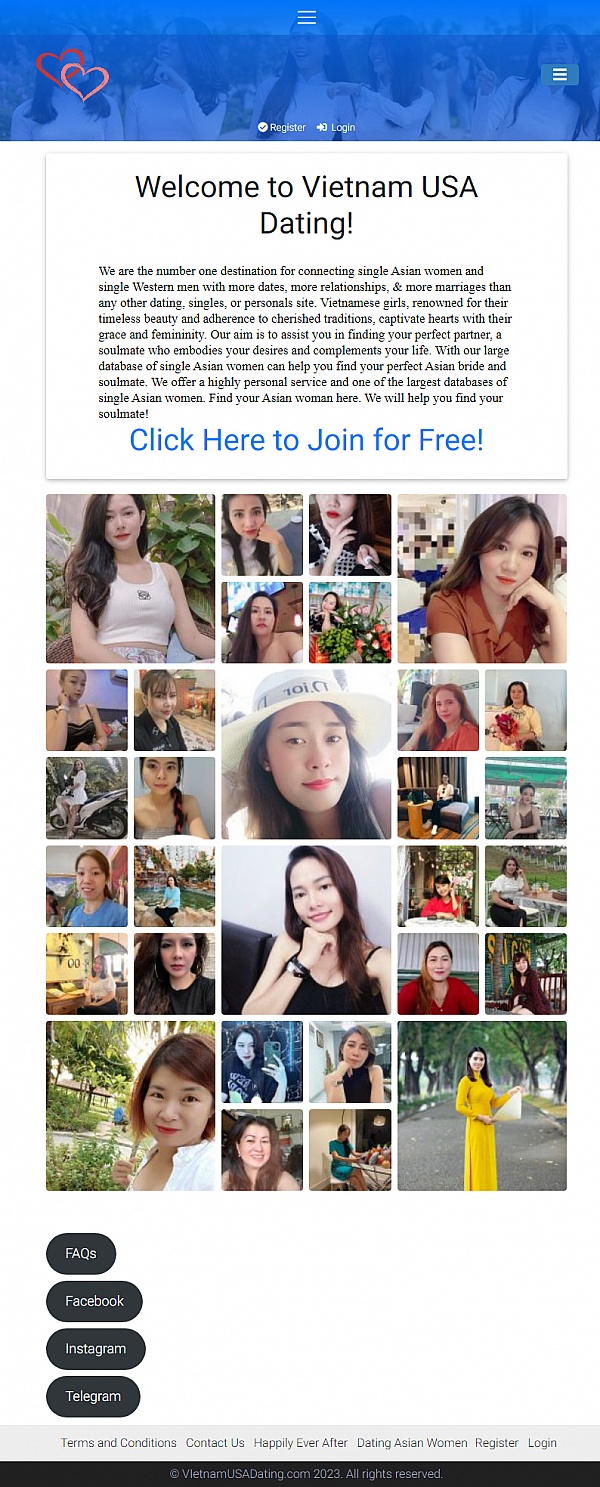Open profile photo of woman in white hat

(306, 754)
